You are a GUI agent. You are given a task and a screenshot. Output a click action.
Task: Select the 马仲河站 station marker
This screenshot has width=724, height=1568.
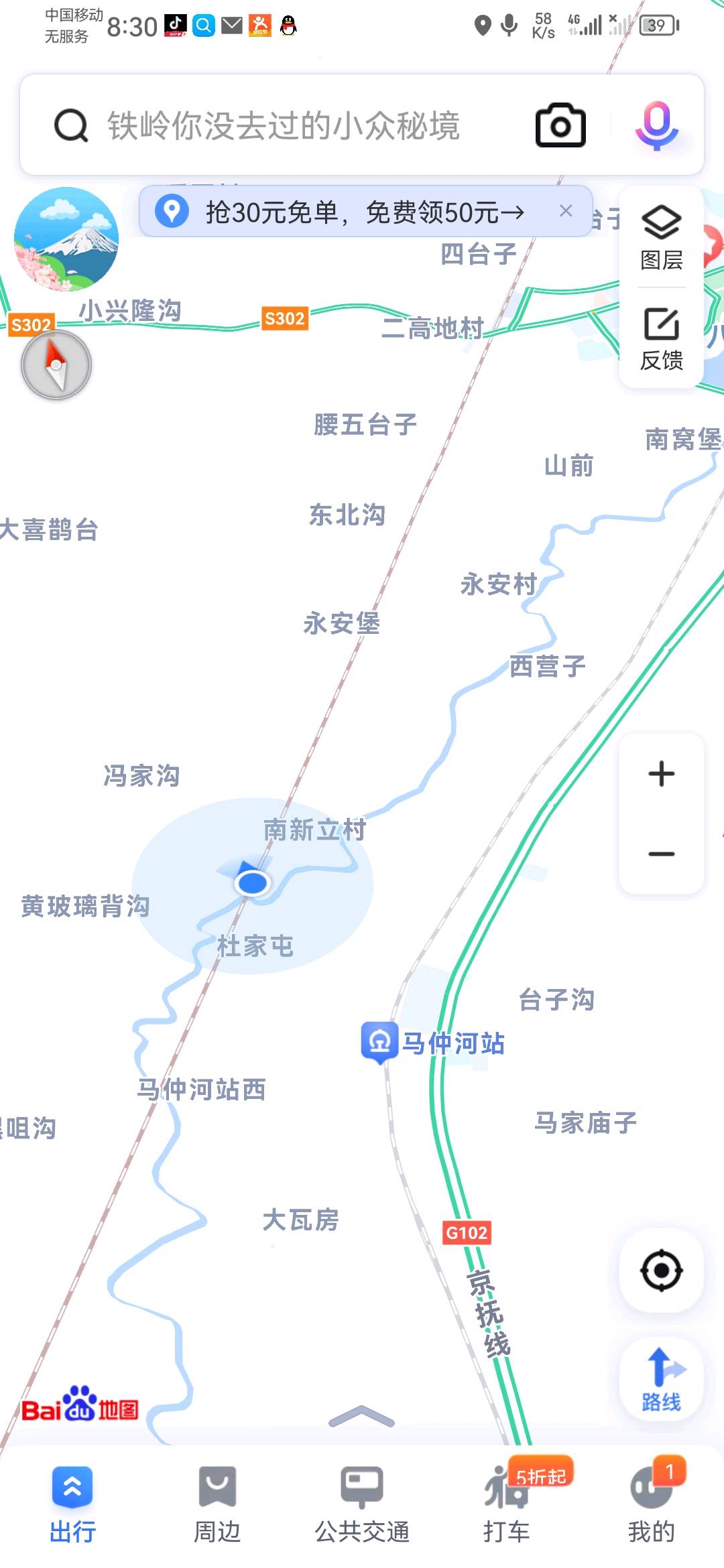click(380, 1041)
